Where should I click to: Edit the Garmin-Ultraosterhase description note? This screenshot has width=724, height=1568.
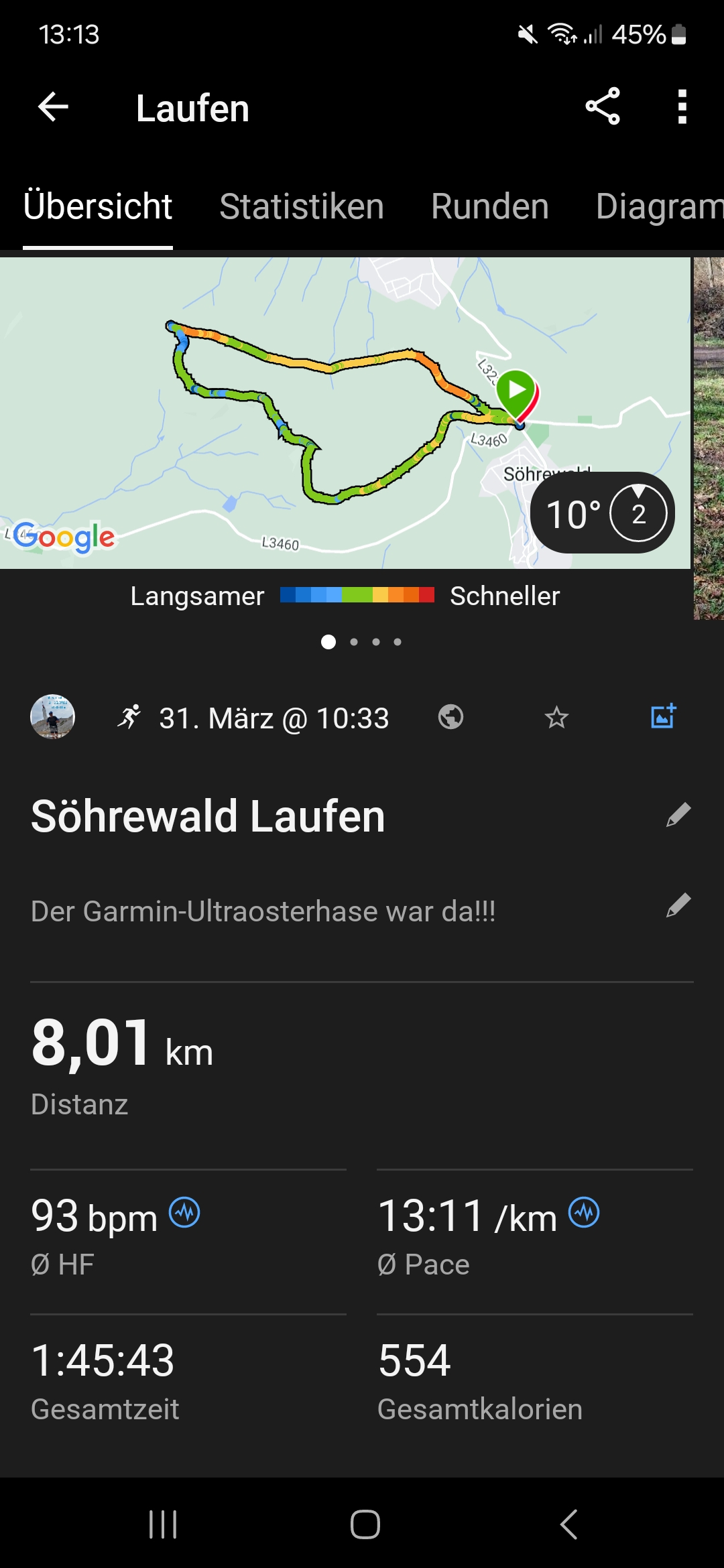[678, 905]
